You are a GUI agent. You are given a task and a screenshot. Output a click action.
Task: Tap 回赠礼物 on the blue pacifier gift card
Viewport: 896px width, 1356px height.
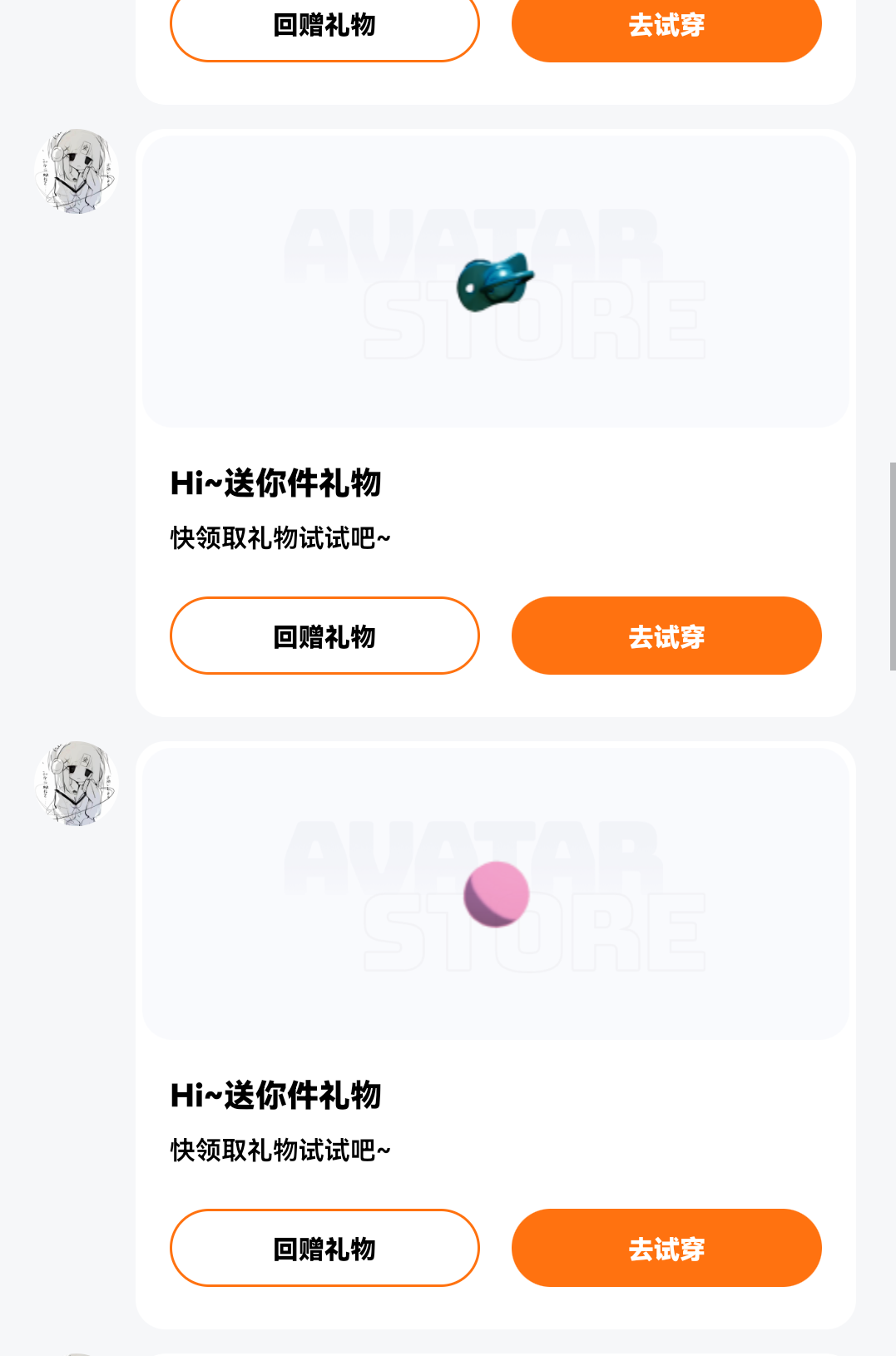[324, 636]
